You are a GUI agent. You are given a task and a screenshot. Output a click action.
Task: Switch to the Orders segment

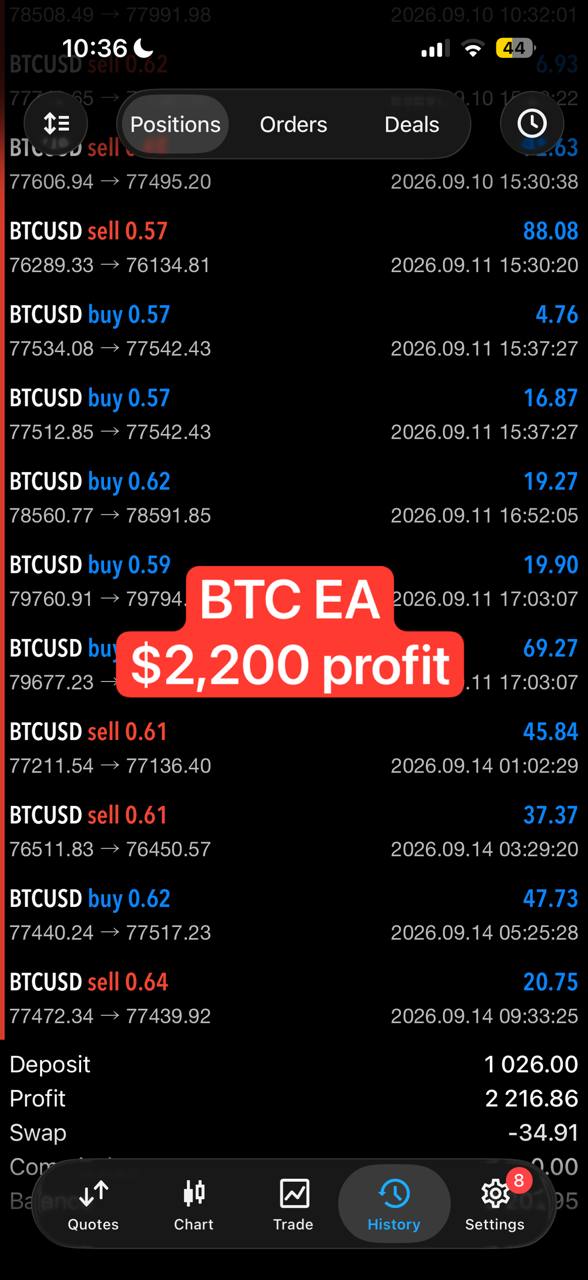coord(293,124)
